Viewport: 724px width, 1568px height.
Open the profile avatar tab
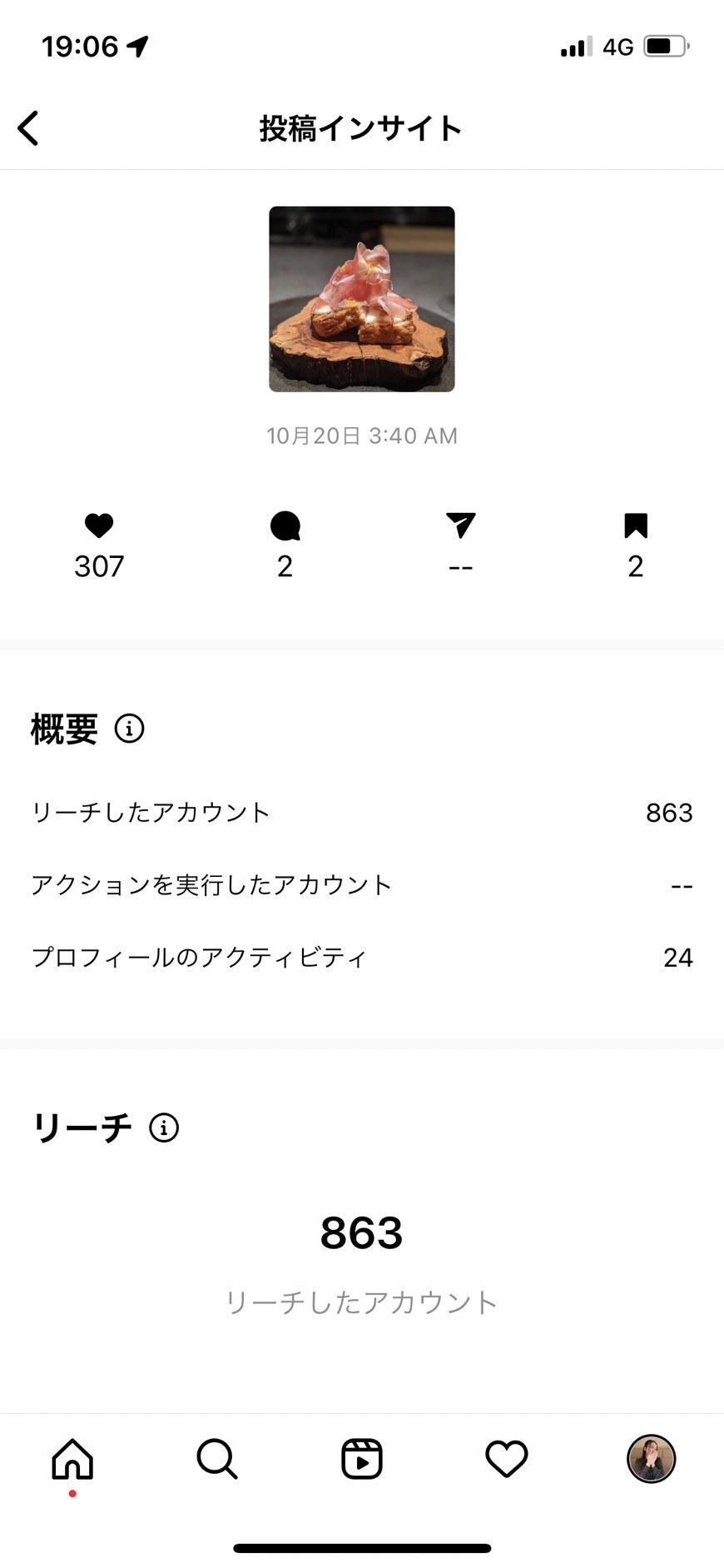[651, 1459]
